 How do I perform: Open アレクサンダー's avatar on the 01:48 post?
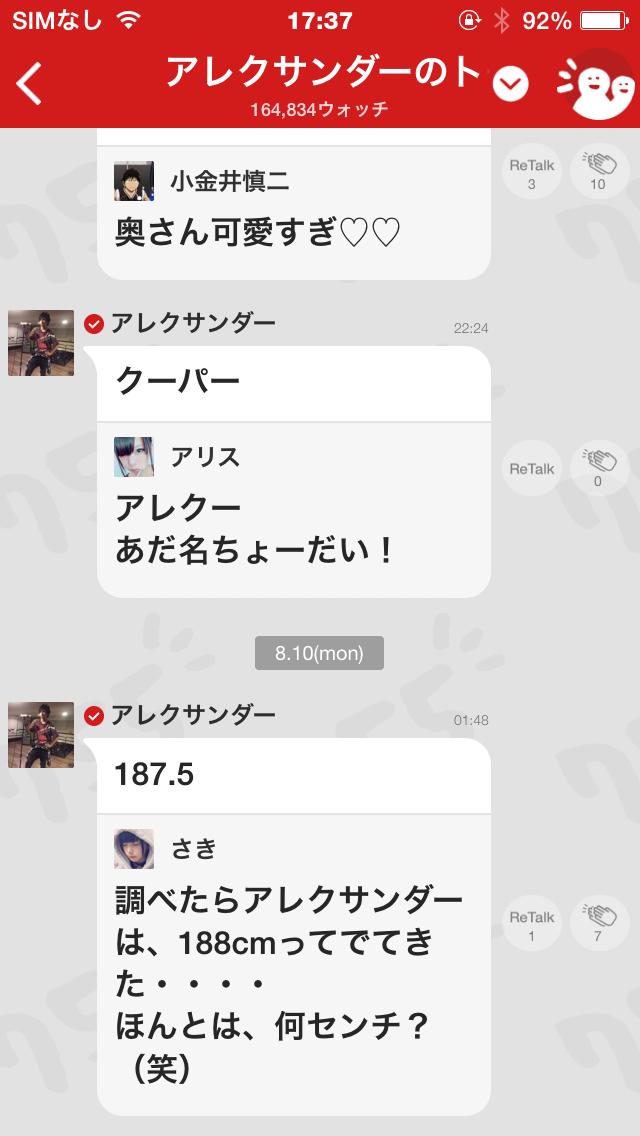coord(41,735)
